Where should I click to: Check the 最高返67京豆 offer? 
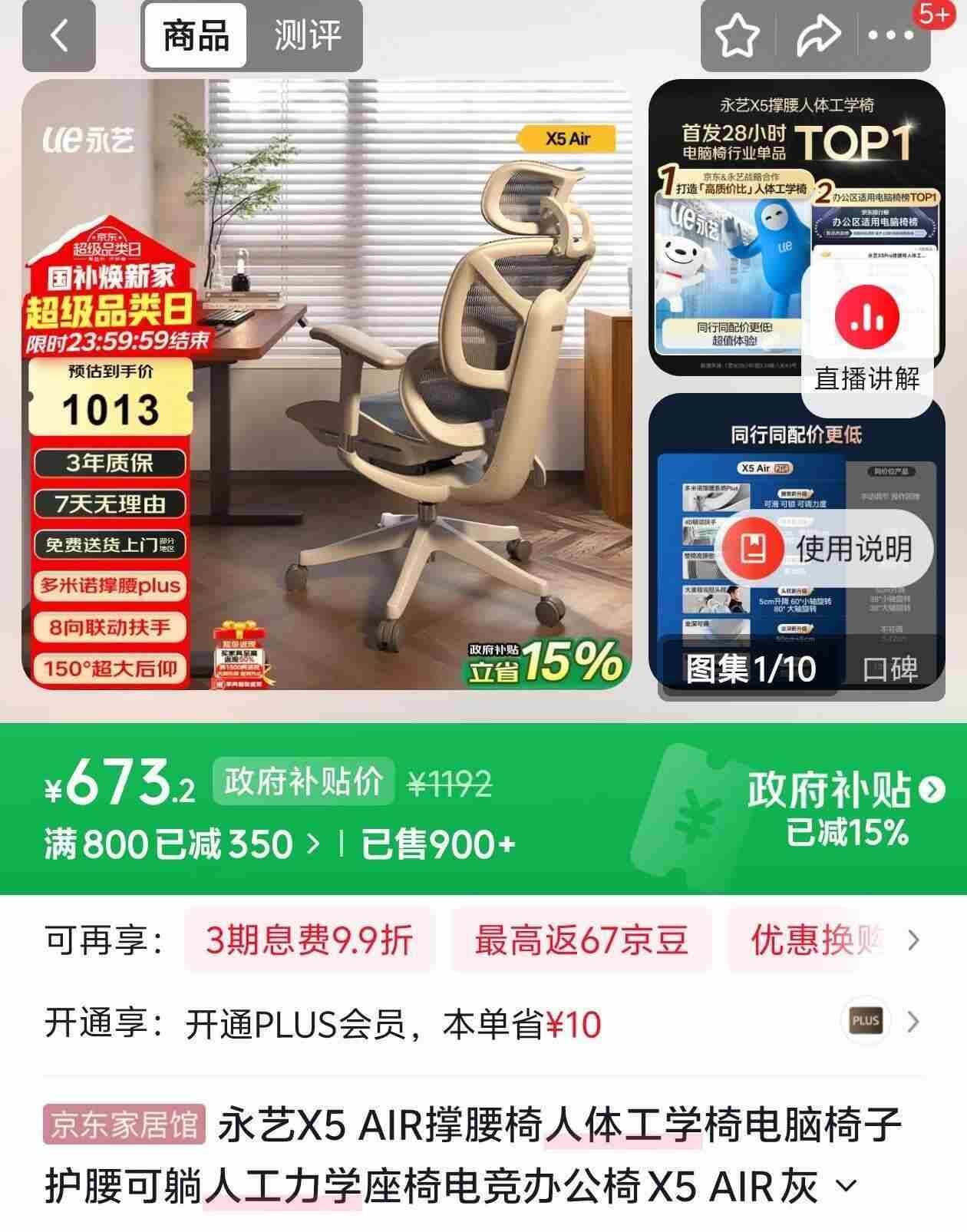pos(580,940)
